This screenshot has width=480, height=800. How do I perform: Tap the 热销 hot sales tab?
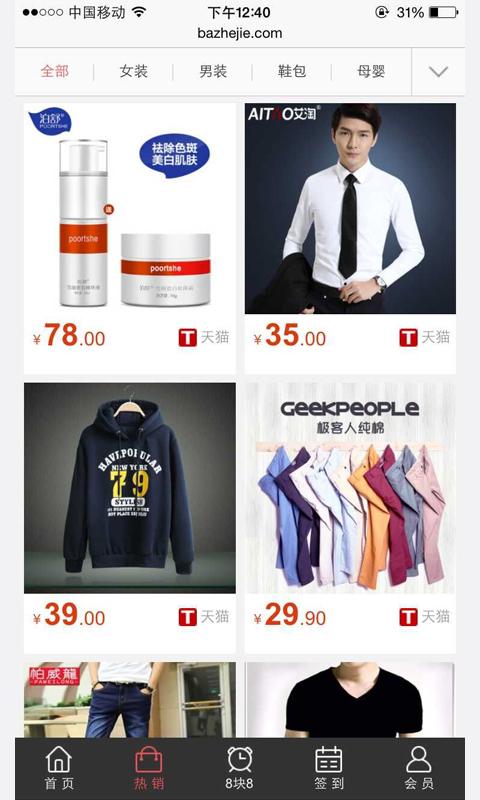[x=149, y=768]
